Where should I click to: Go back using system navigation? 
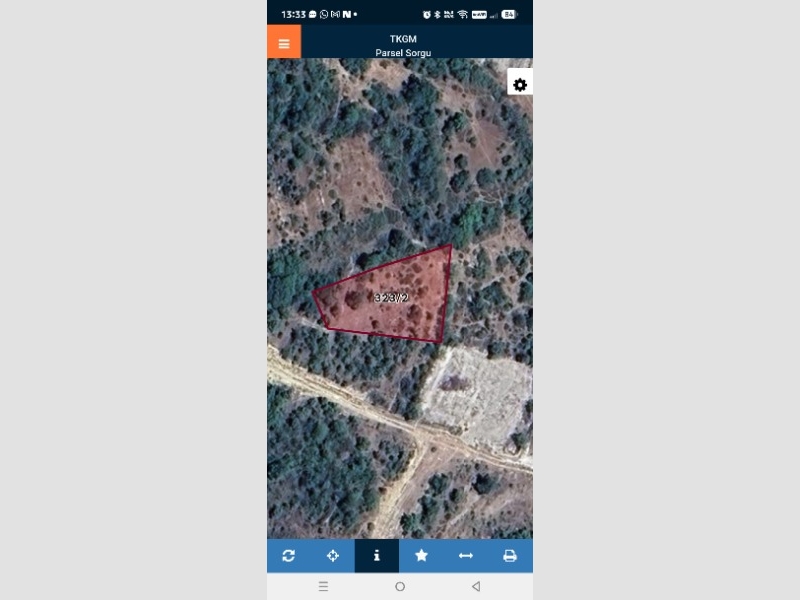[x=476, y=587]
